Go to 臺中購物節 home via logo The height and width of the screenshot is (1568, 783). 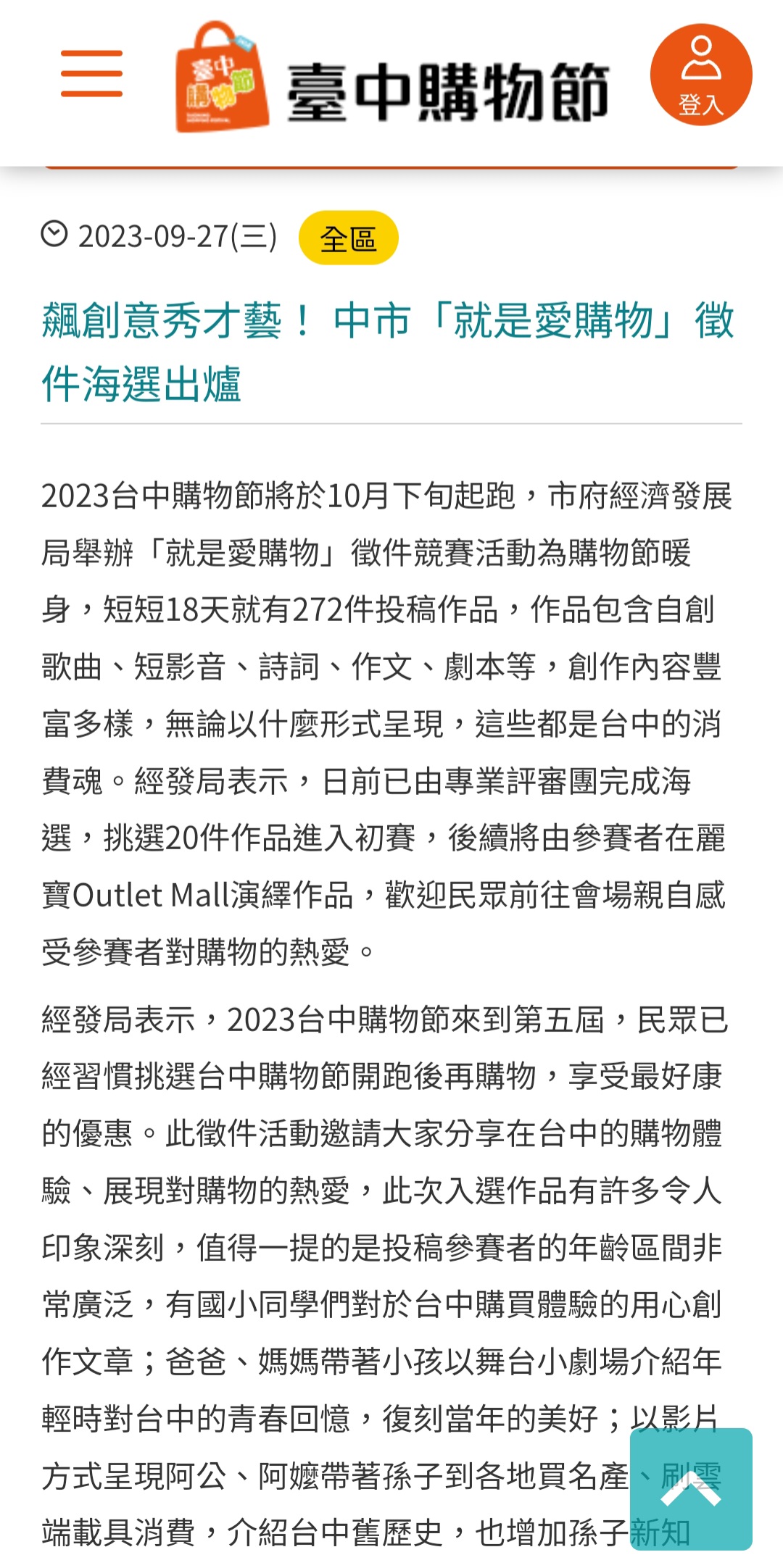point(391,78)
